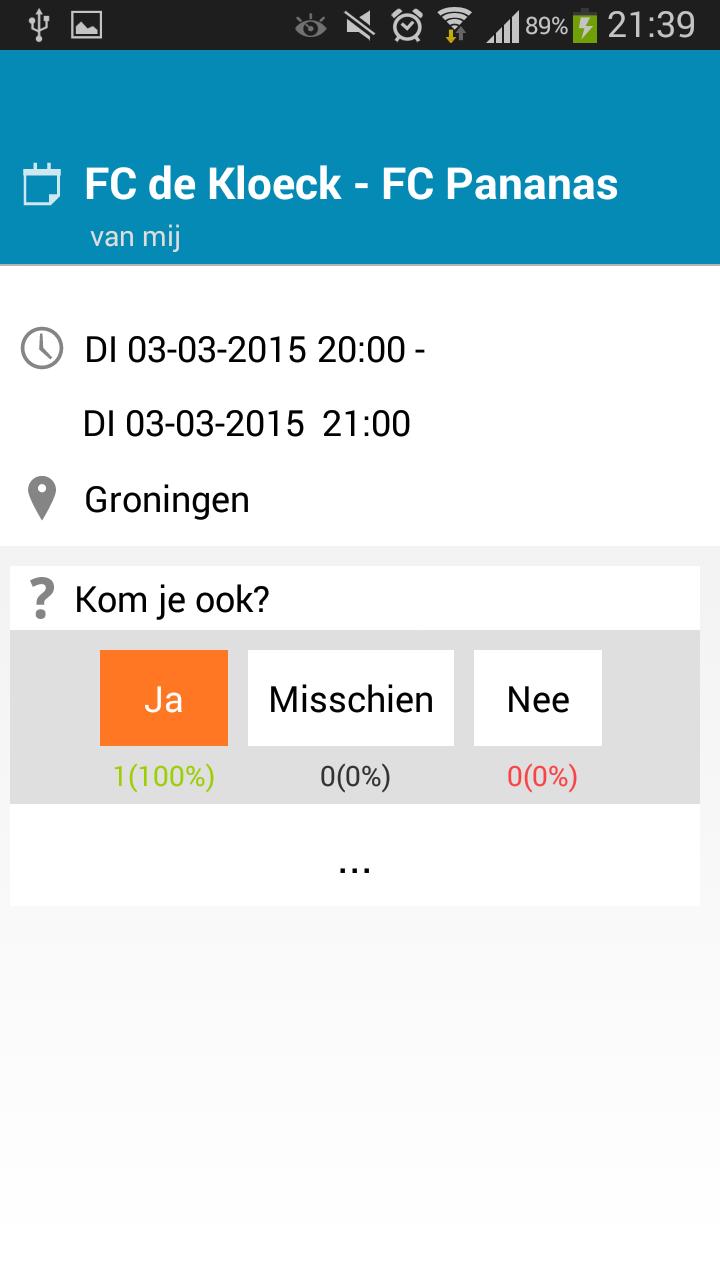Click the green 1(100%) vote count
Screen dimensions: 720x1280
tap(162, 776)
